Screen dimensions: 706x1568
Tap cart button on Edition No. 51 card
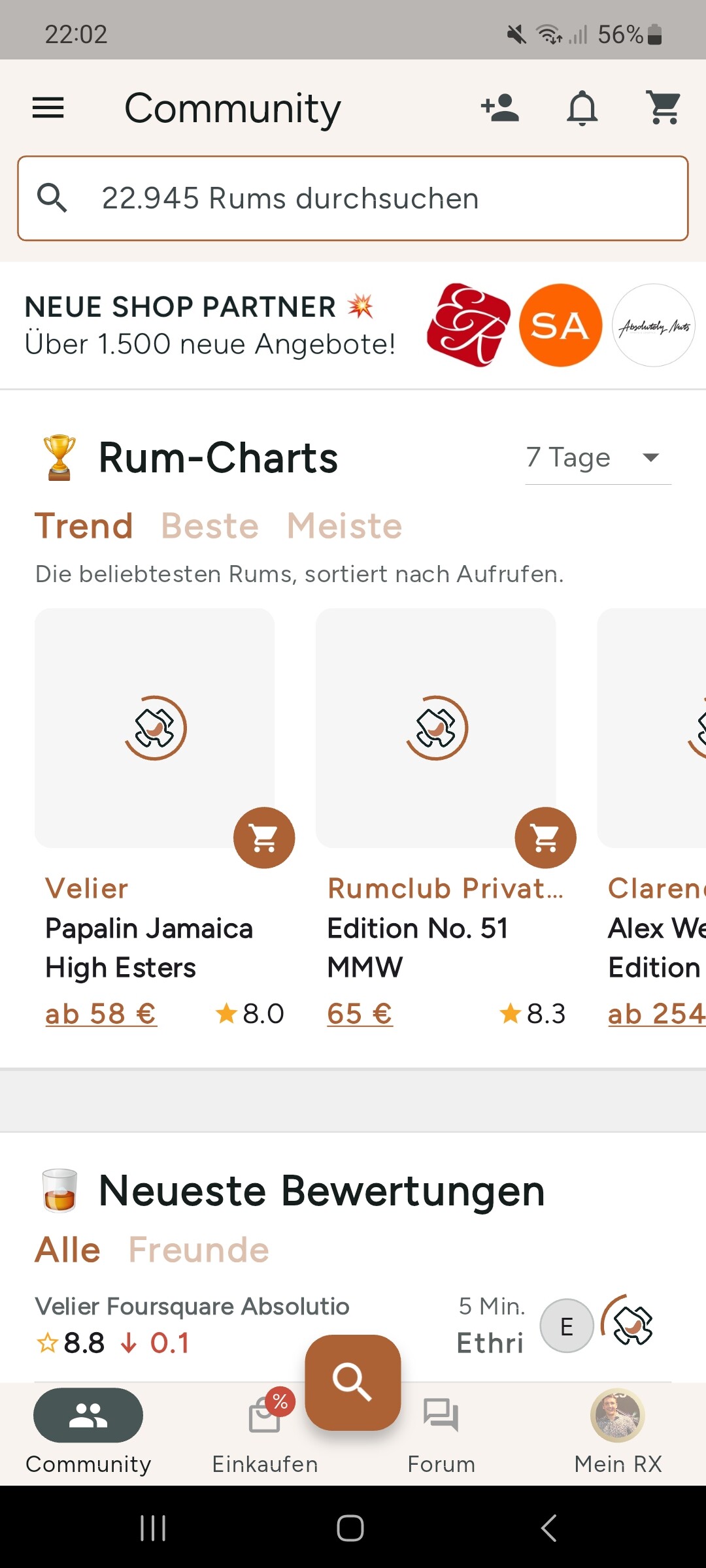[x=546, y=838]
